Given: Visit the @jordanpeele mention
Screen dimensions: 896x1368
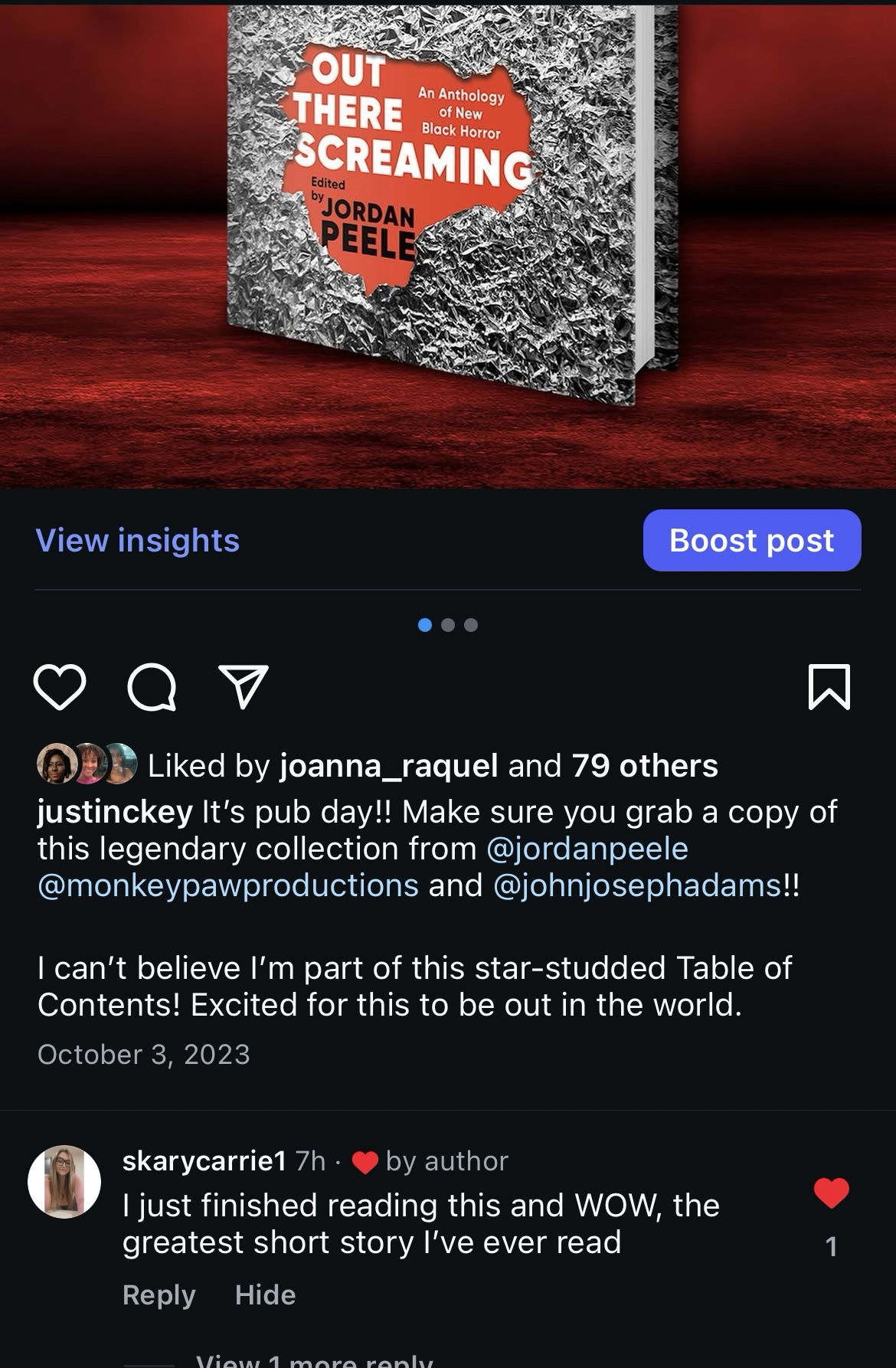Looking at the screenshot, I should coord(587,849).
